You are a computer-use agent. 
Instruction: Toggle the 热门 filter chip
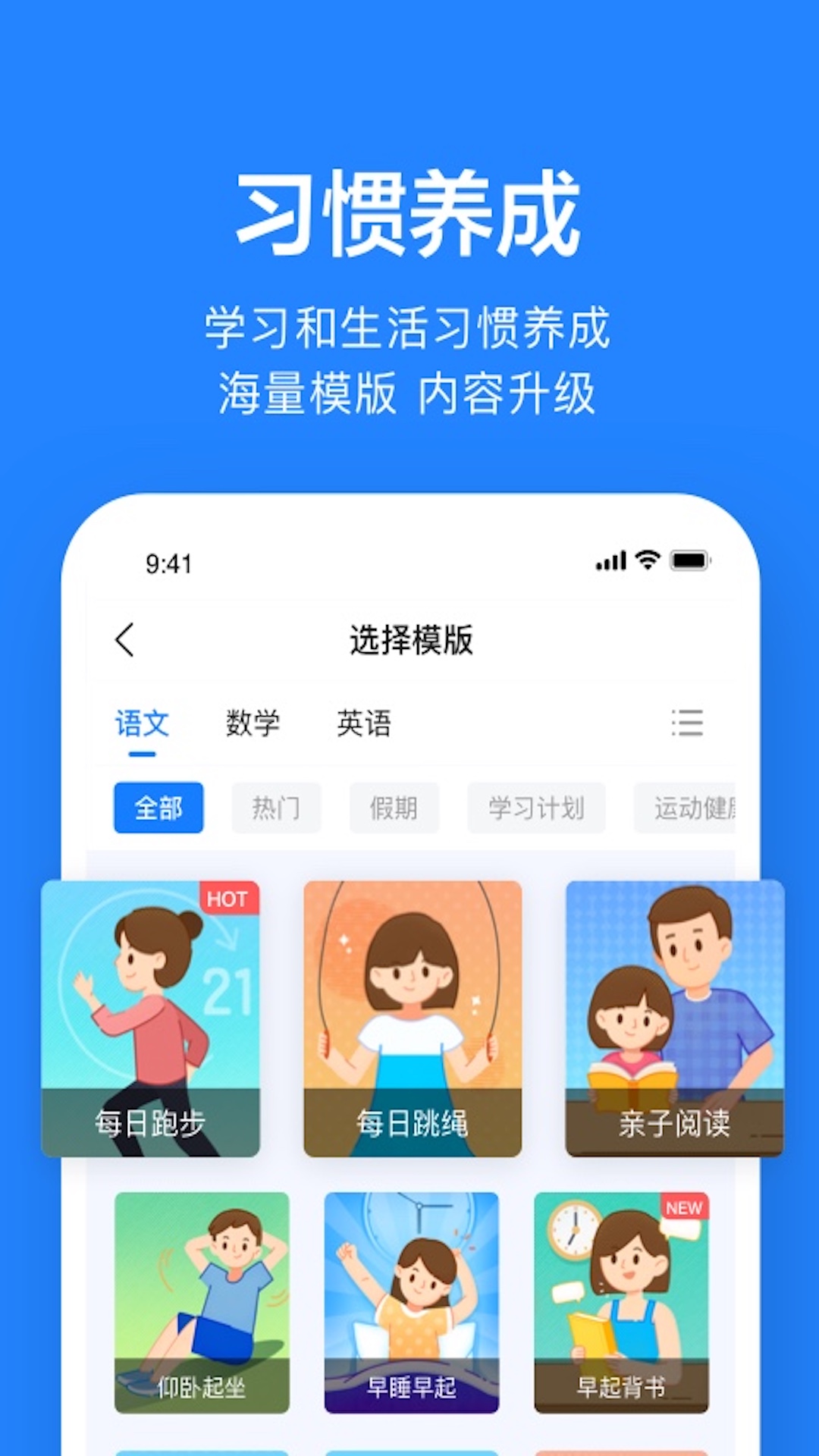click(276, 808)
